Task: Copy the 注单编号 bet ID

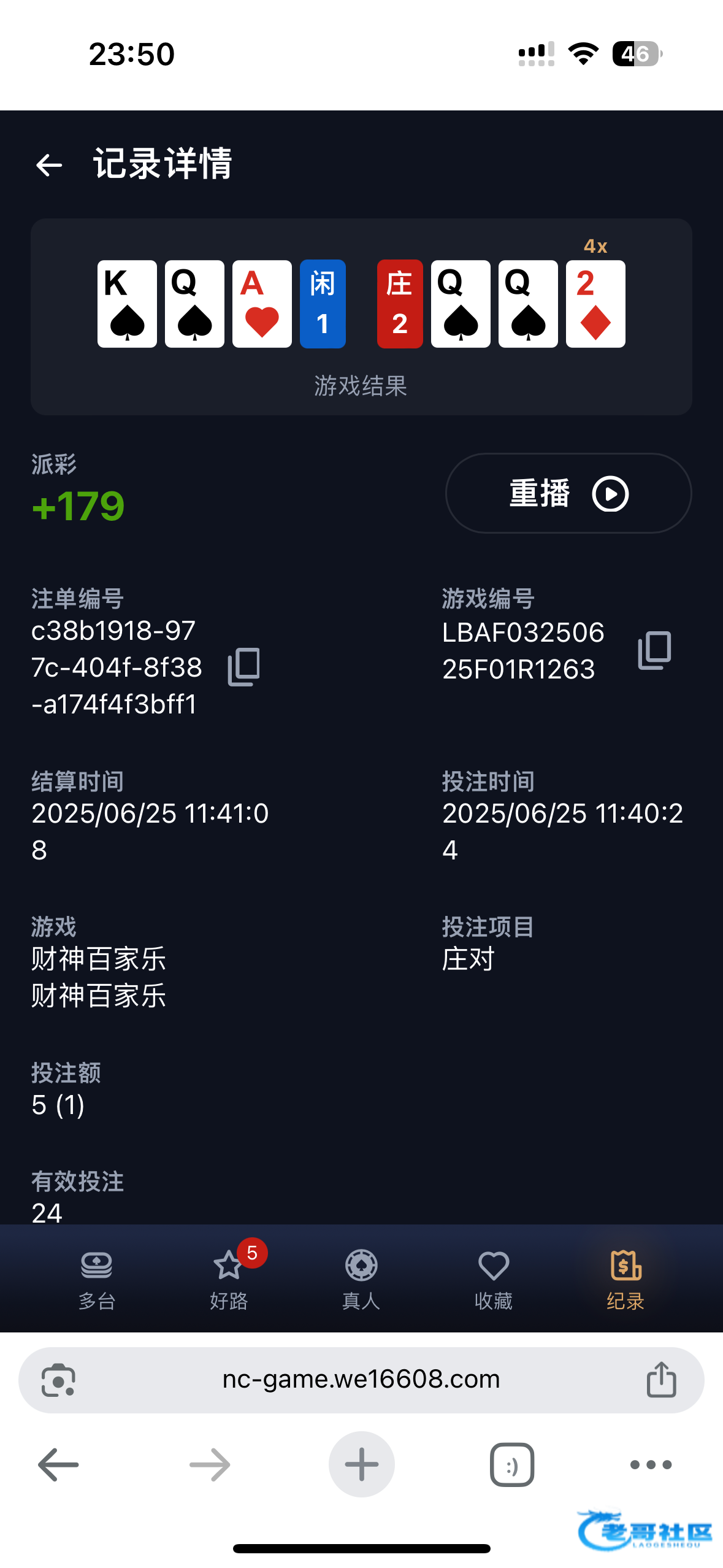Action: pos(244,667)
